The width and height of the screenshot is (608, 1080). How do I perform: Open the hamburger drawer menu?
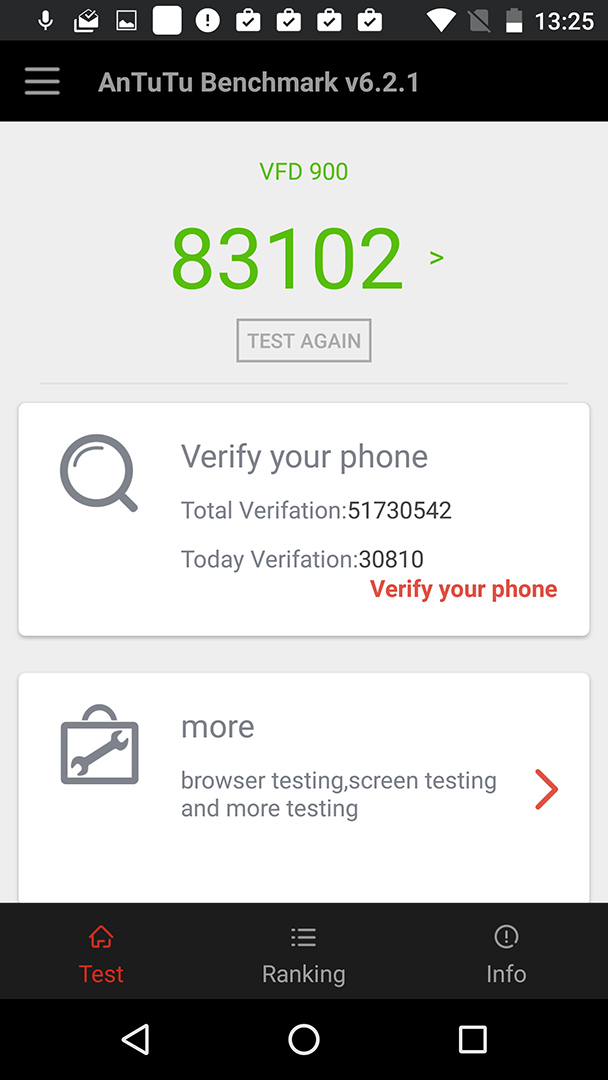(x=42, y=82)
